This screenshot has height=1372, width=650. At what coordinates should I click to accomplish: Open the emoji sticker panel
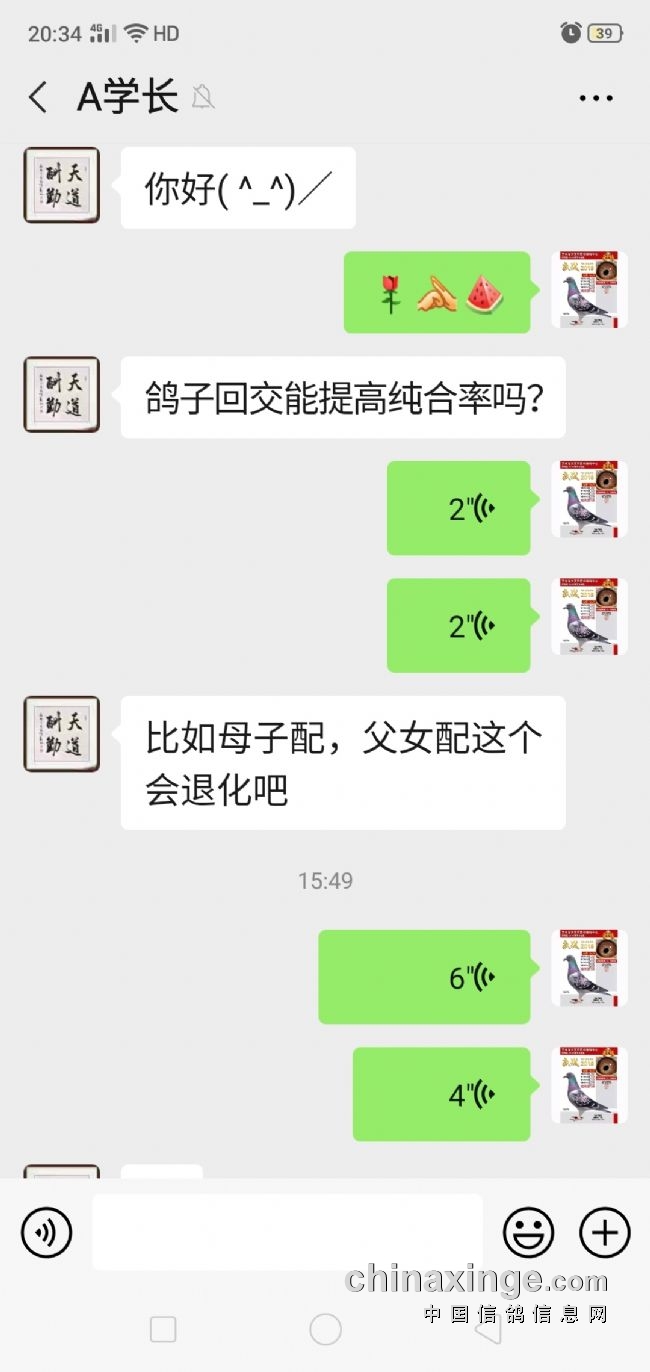(x=528, y=1231)
